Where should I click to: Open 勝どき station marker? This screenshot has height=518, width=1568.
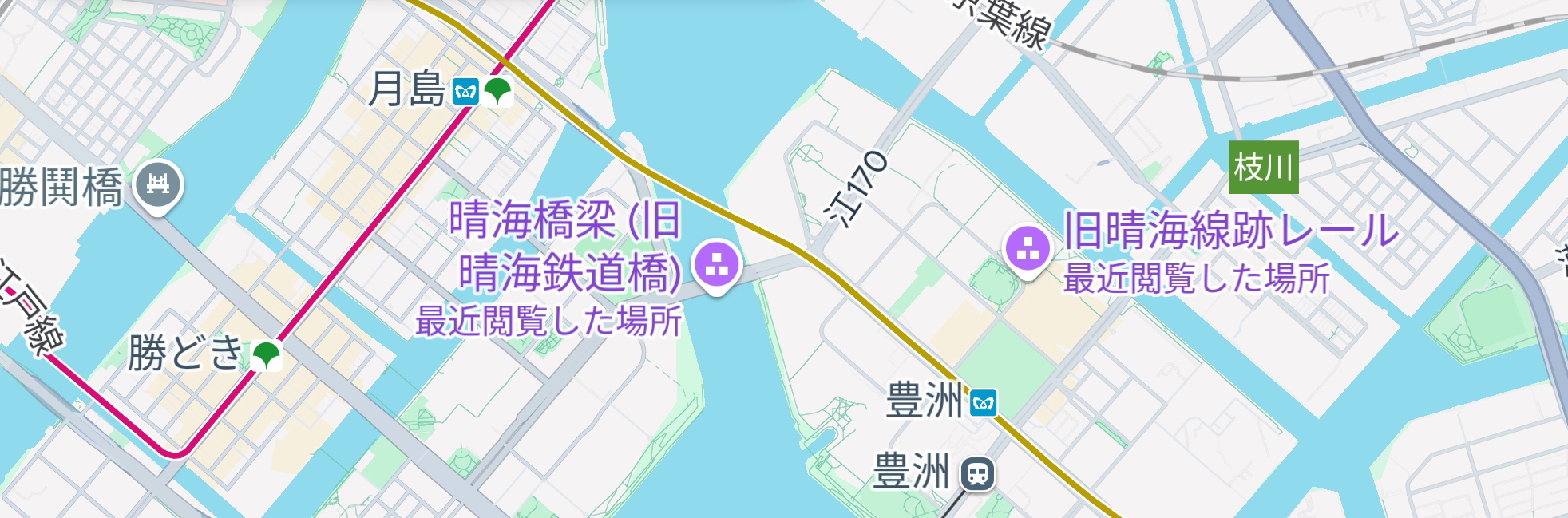[266, 354]
